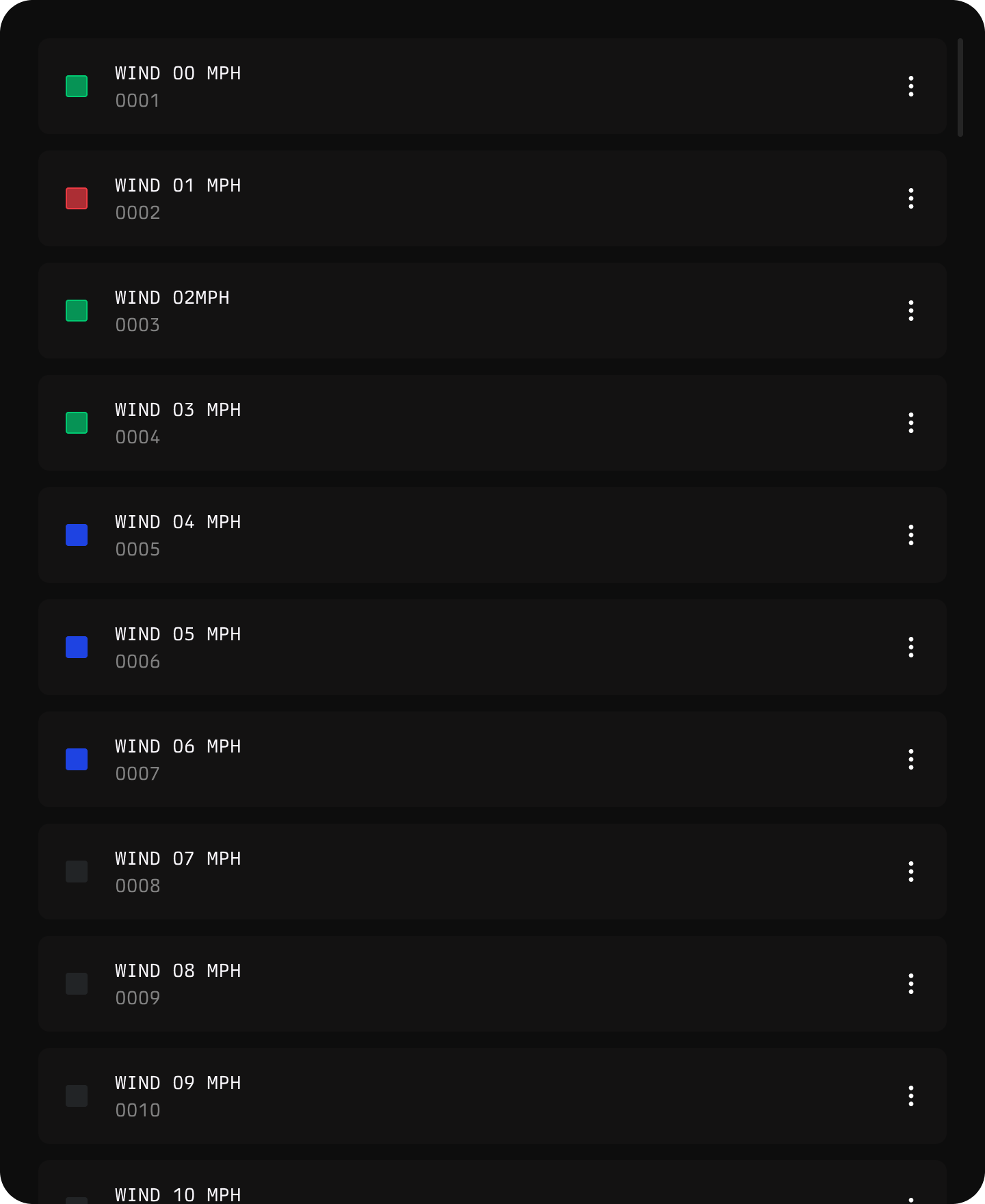Tap the three-dot menu on WIND 06 MPH
The image size is (985, 1204).
(910, 759)
